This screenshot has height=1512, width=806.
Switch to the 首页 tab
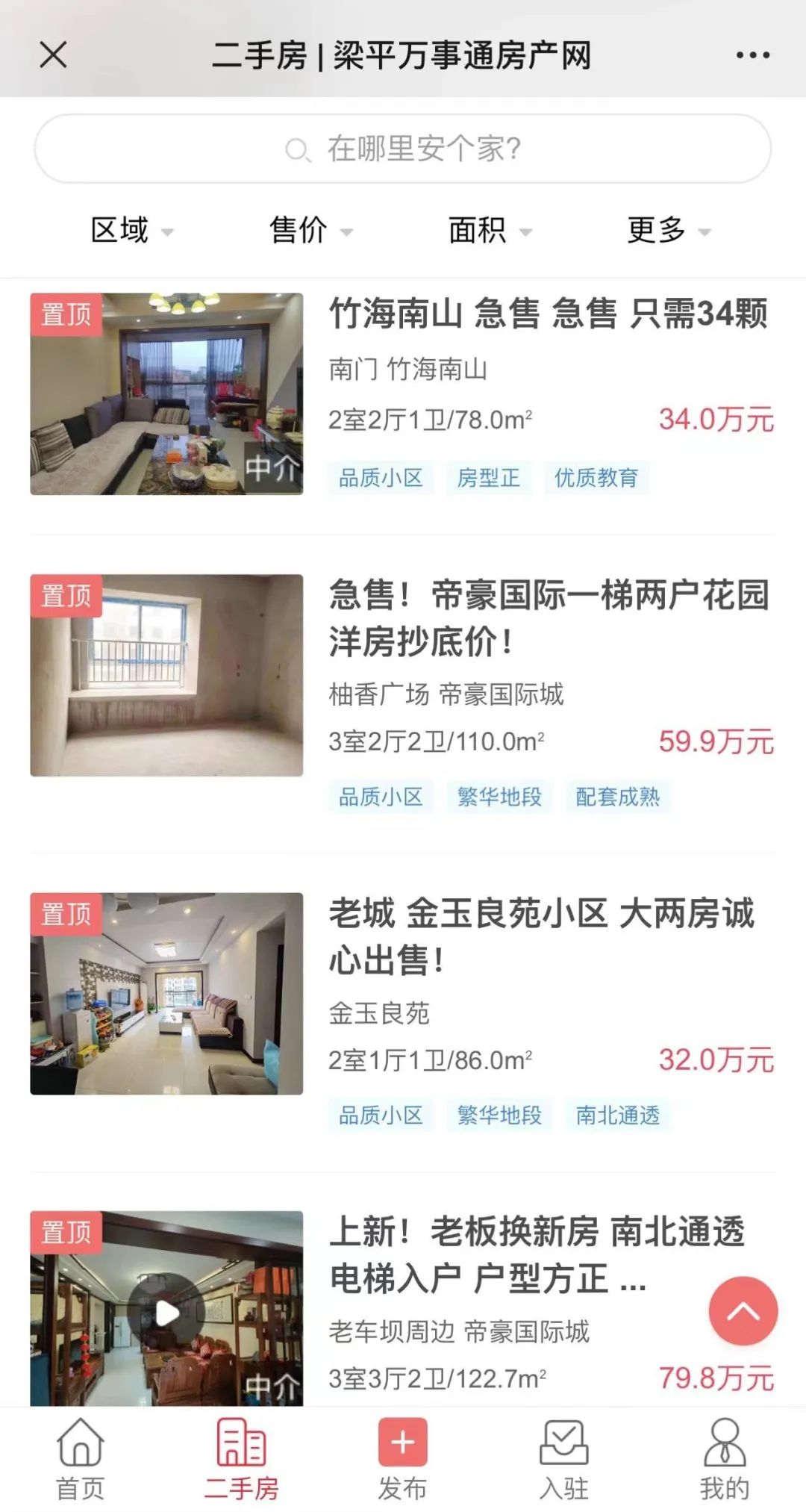tap(81, 1460)
